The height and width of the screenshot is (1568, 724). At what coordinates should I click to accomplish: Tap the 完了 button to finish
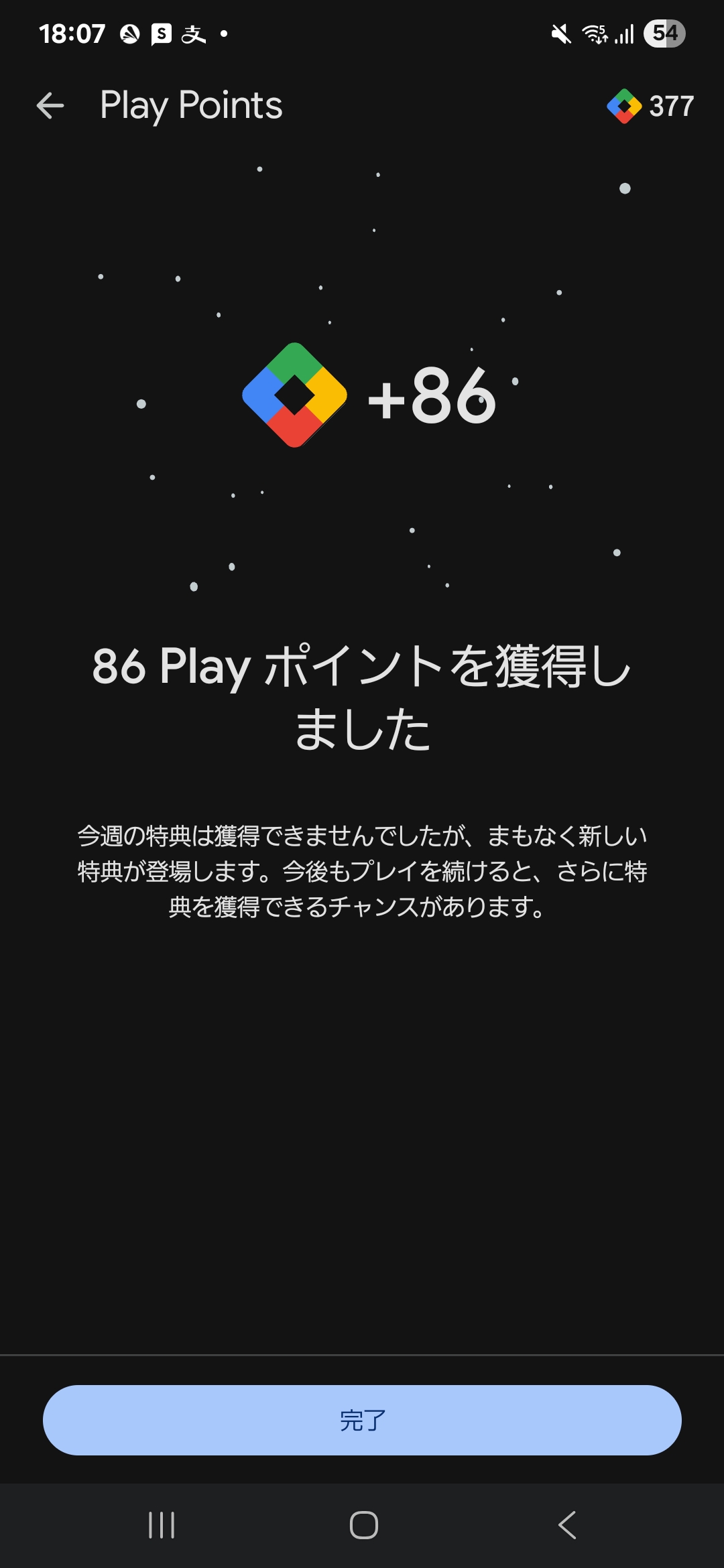pos(362,1420)
